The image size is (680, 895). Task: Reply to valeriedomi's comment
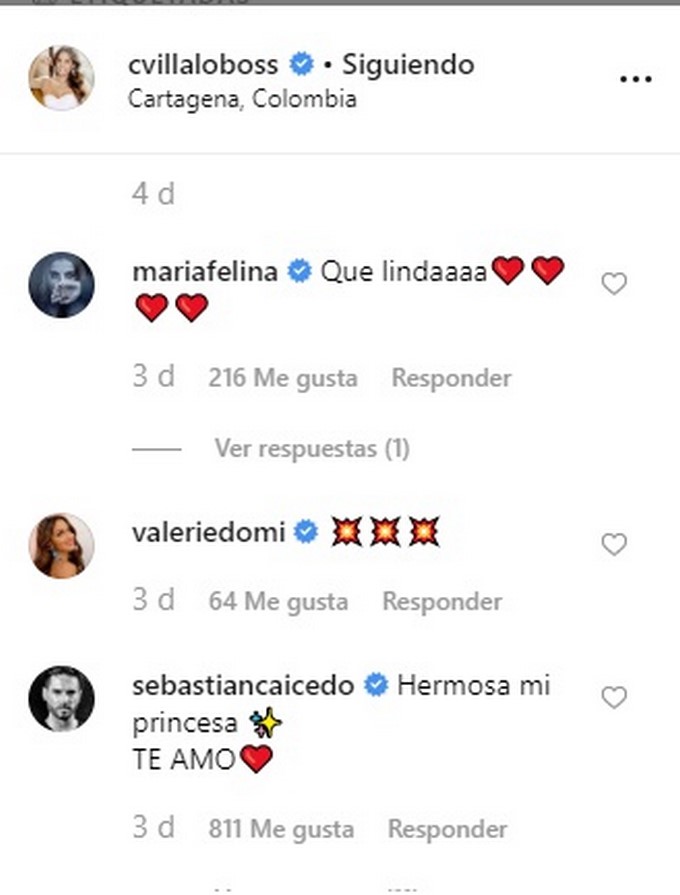click(x=442, y=602)
